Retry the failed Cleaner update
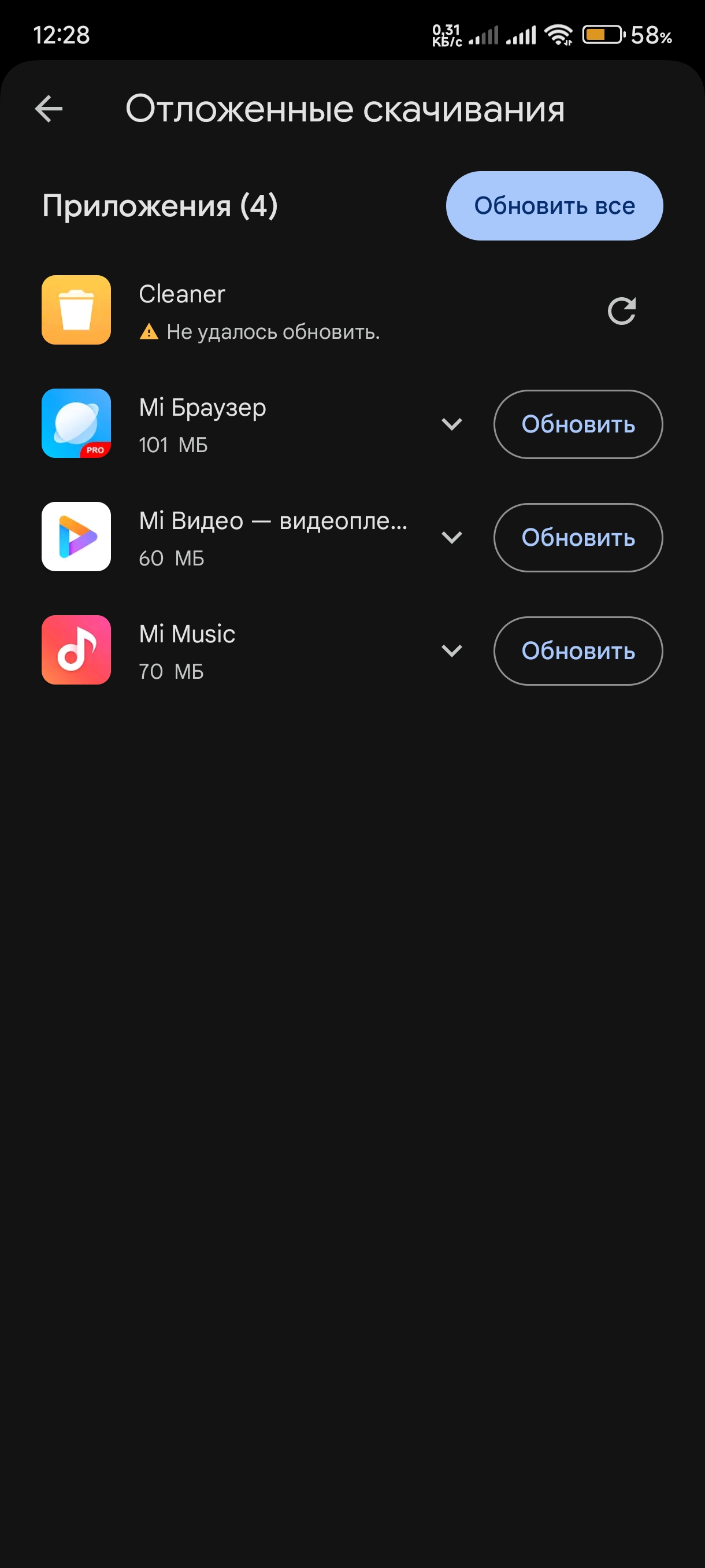The image size is (705, 1568). (622, 311)
